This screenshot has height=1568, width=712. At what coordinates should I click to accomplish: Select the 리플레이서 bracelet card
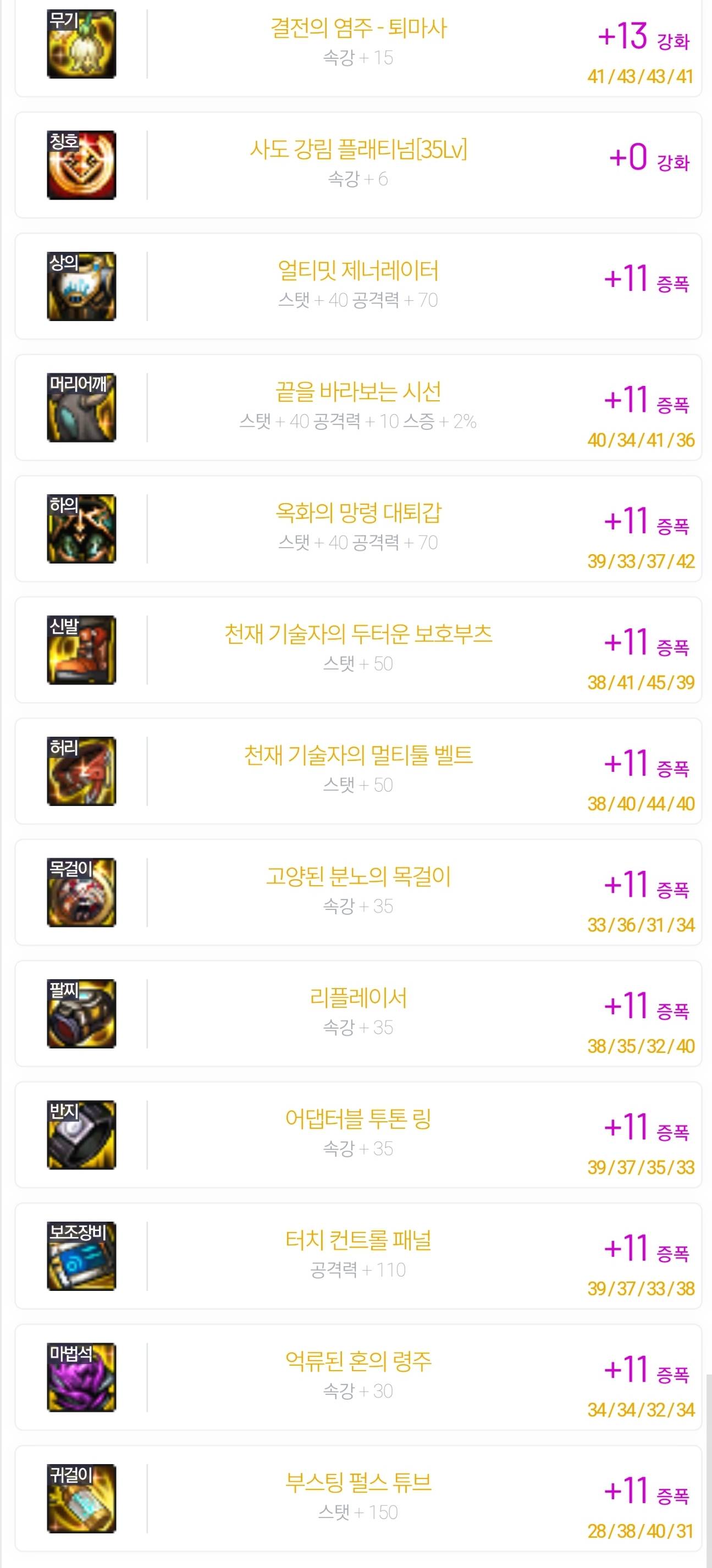point(358,1012)
